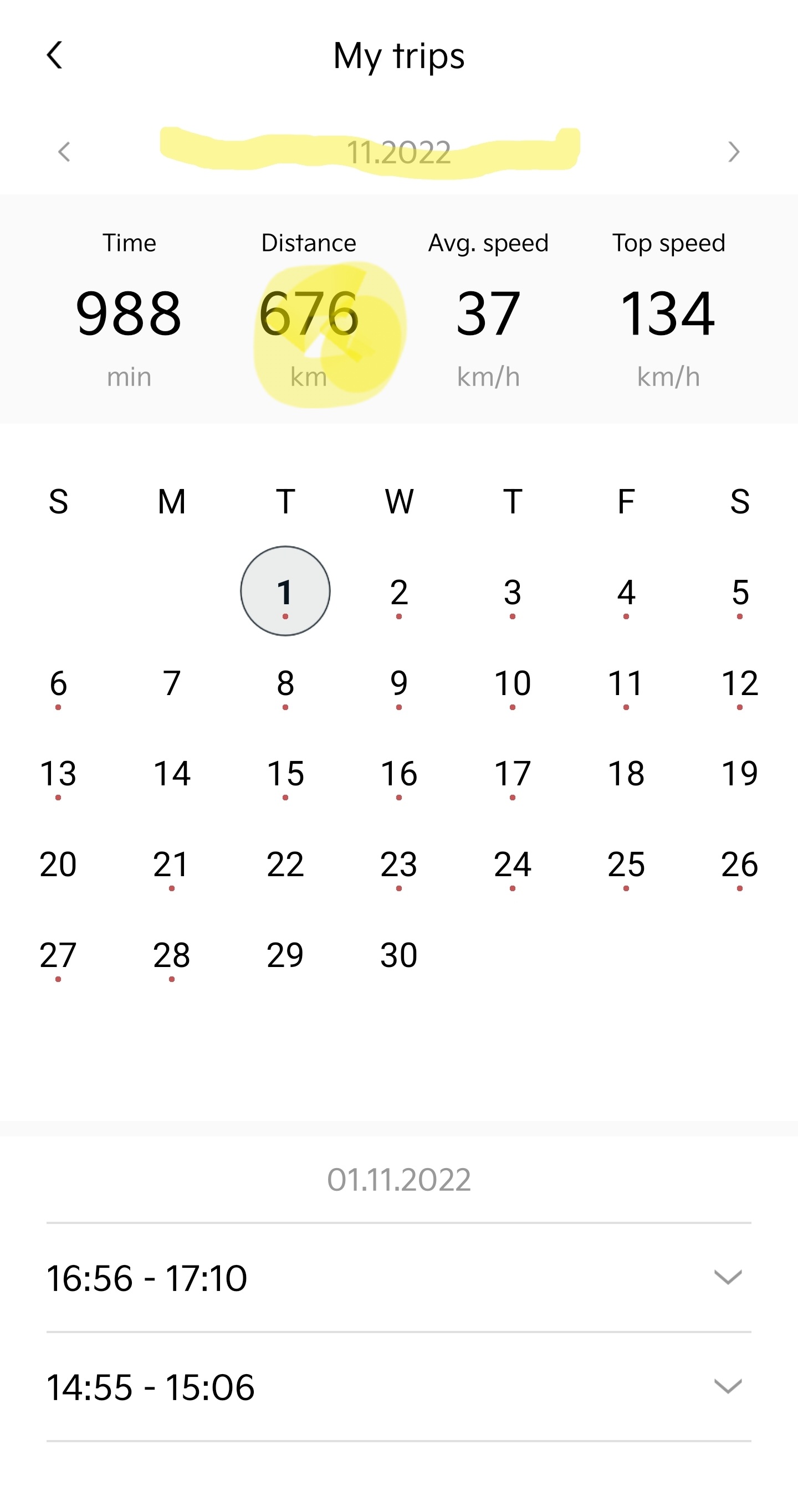Select day 12 in the calendar
This screenshot has height=1512, width=798.
tap(739, 684)
